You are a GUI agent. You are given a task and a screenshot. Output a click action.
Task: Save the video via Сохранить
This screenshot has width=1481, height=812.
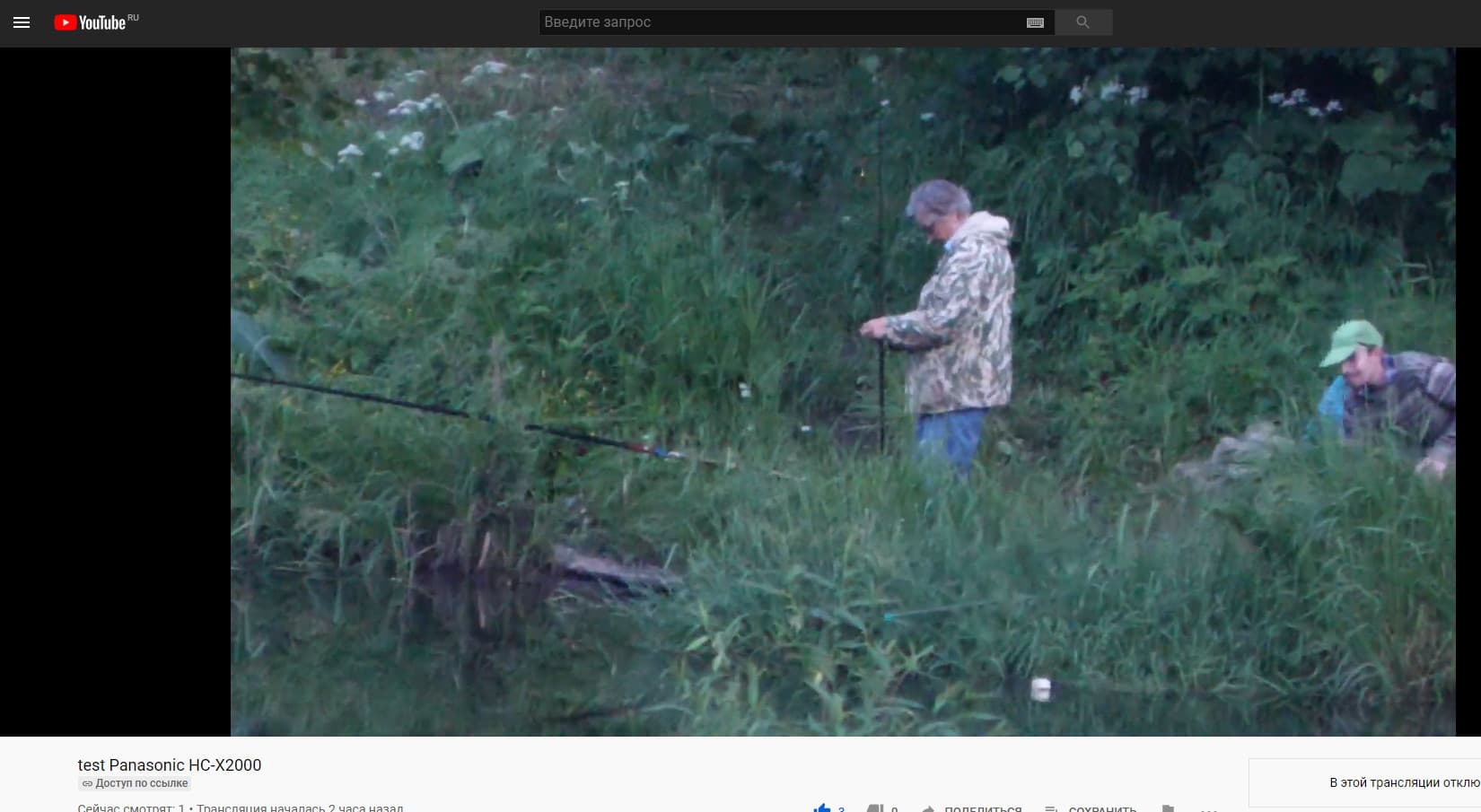[x=1091, y=808]
